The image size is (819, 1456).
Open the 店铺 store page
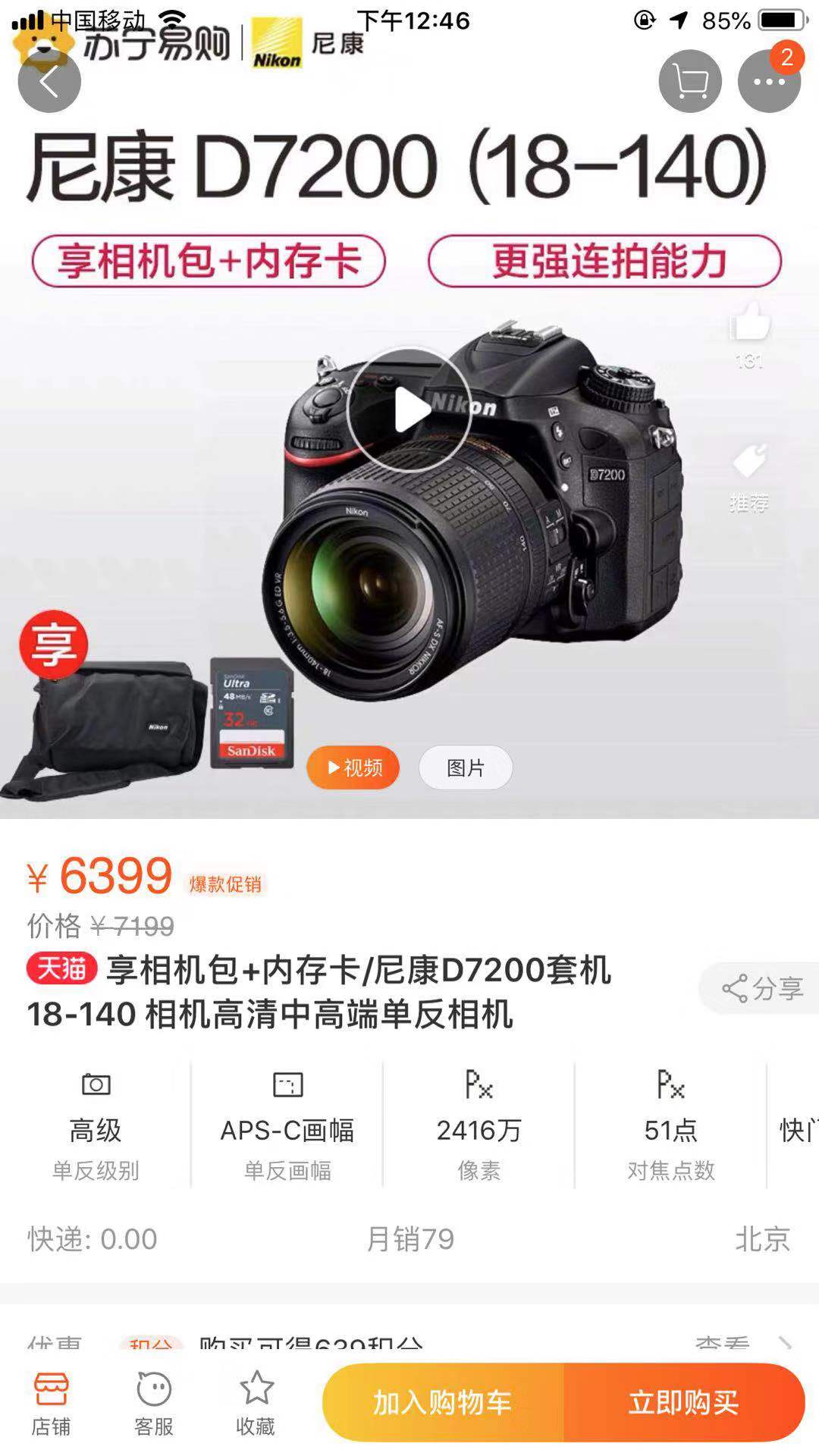coord(51,1403)
